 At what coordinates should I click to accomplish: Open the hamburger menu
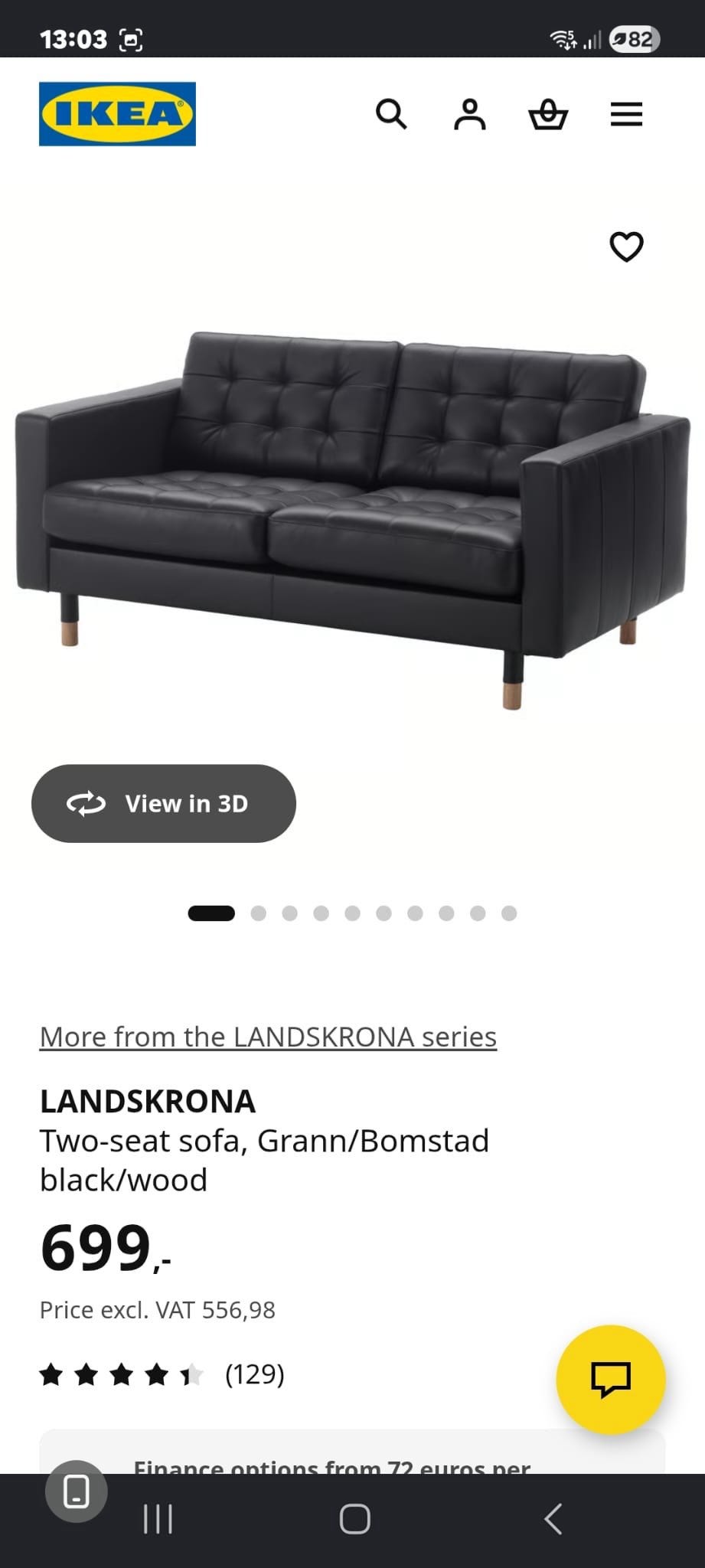[x=626, y=114]
